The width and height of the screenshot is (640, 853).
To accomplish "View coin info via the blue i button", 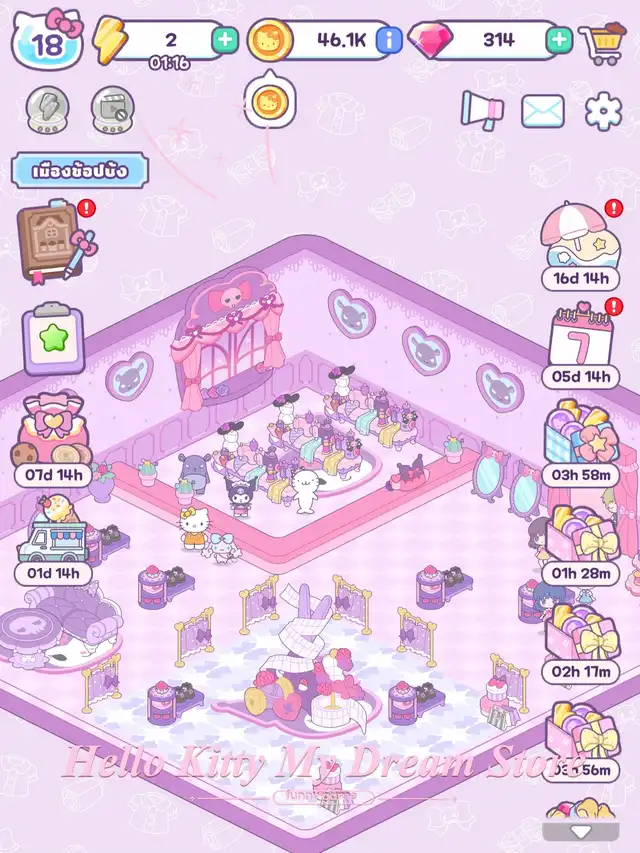I will tap(388, 41).
